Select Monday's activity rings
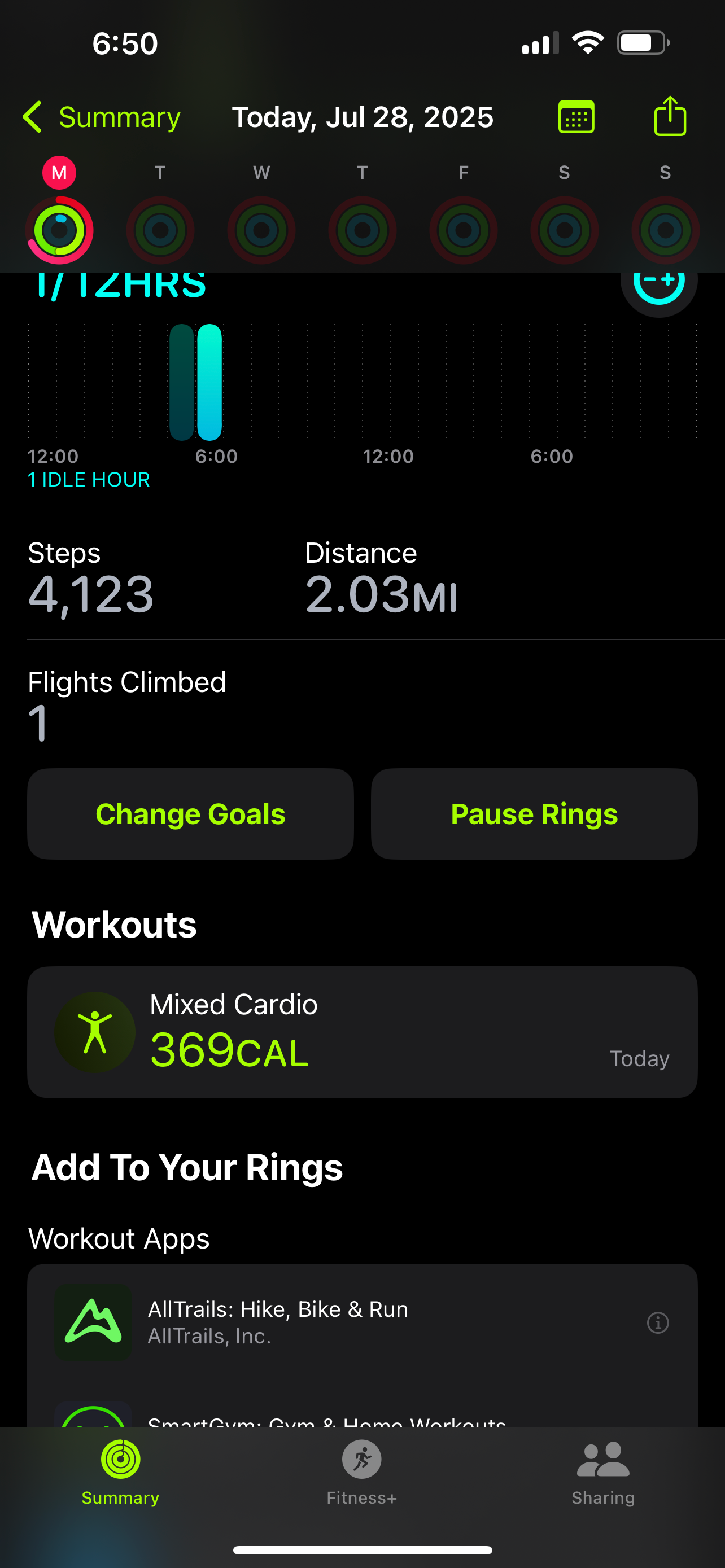The height and width of the screenshot is (1568, 725). 59,230
